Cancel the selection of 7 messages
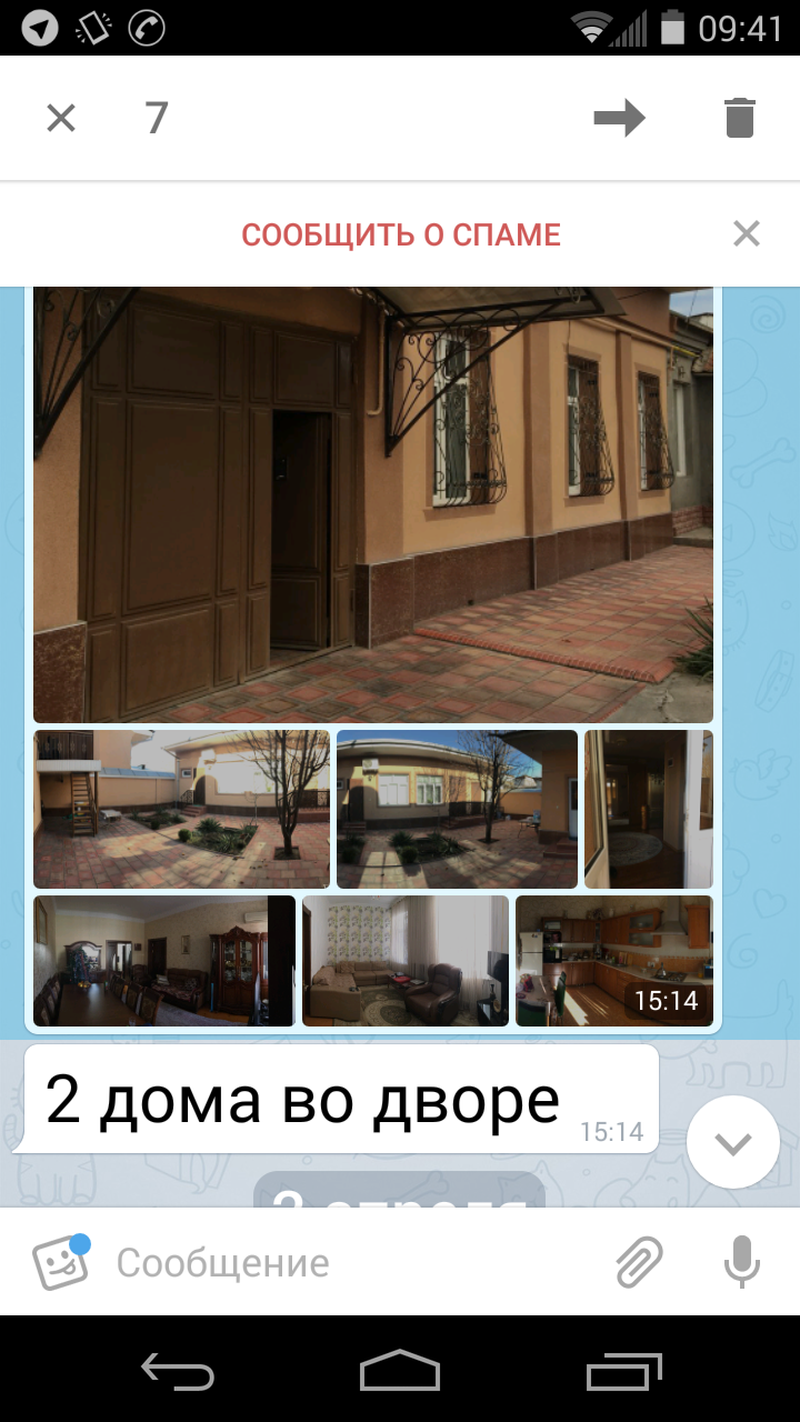 [61, 119]
